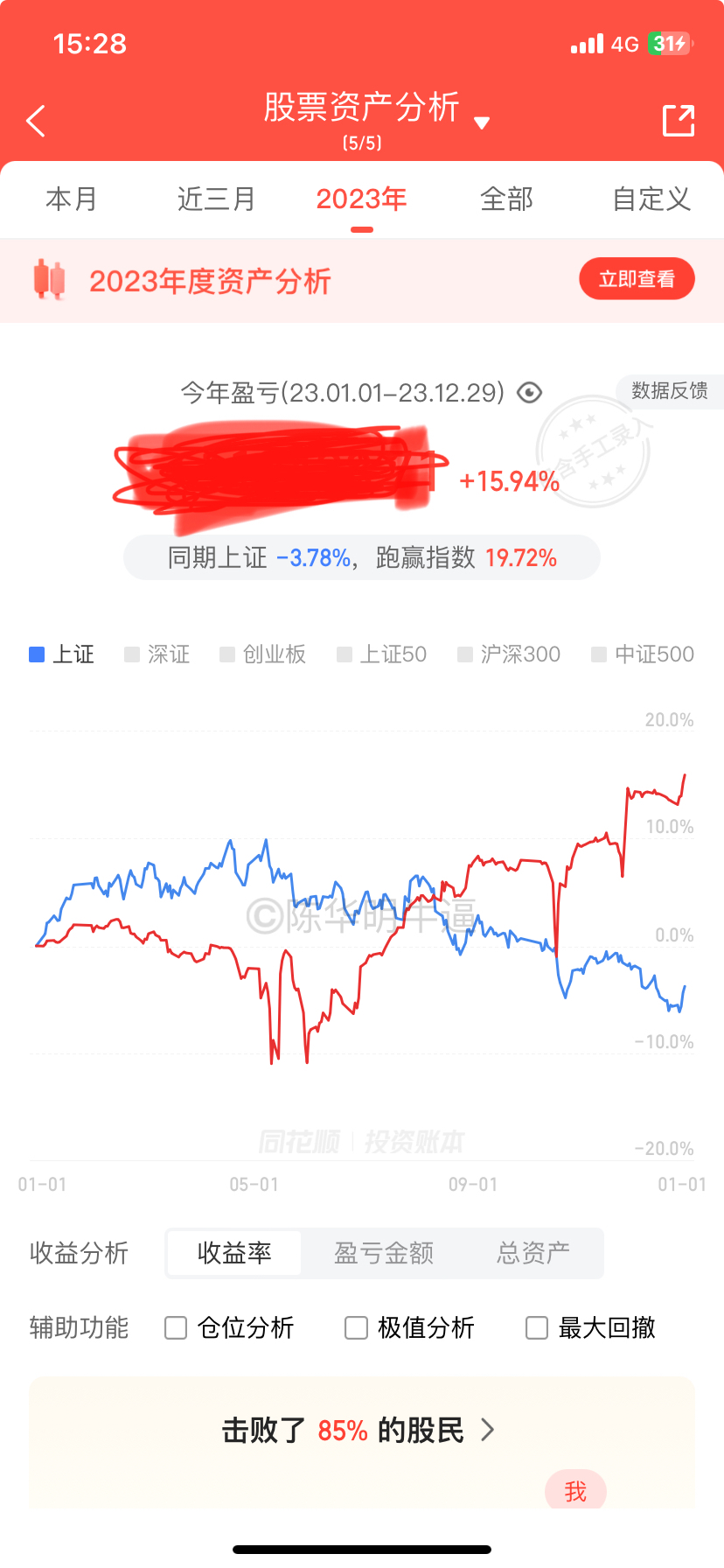The image size is (724, 1568).
Task: Check the 仓位分析 box
Action: pos(177,1328)
